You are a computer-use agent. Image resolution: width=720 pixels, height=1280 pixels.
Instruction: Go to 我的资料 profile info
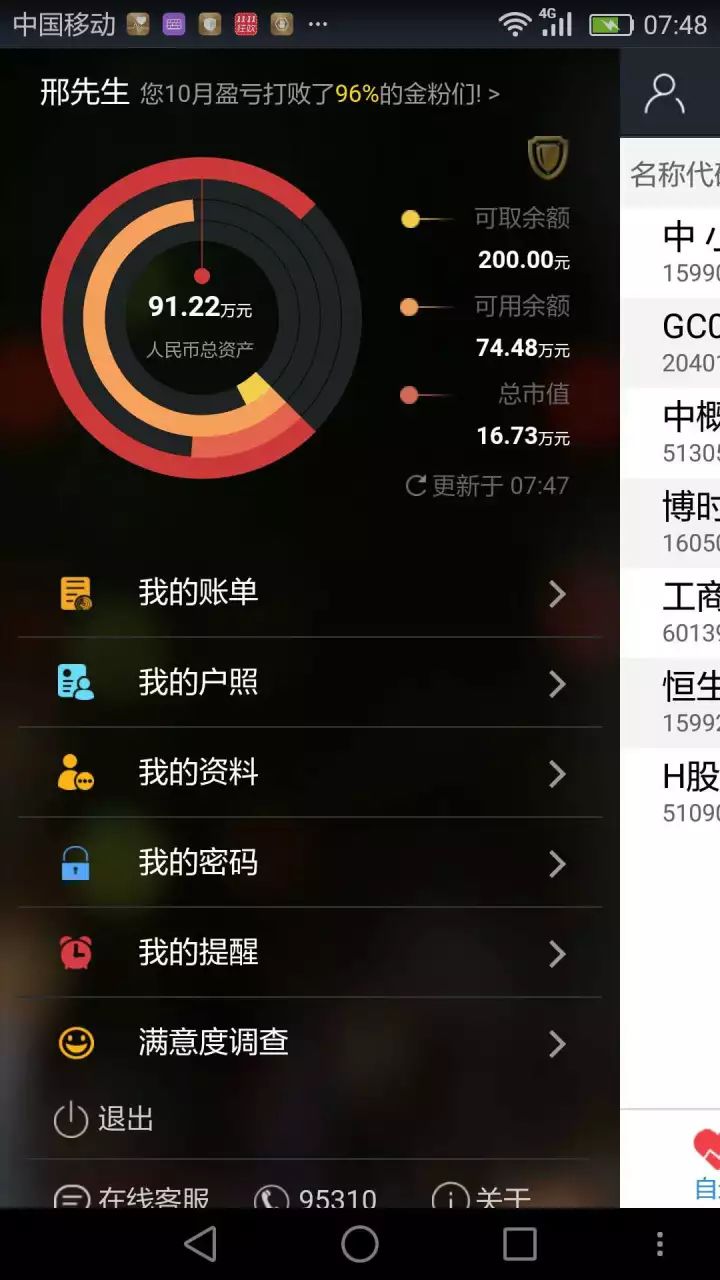tap(310, 773)
